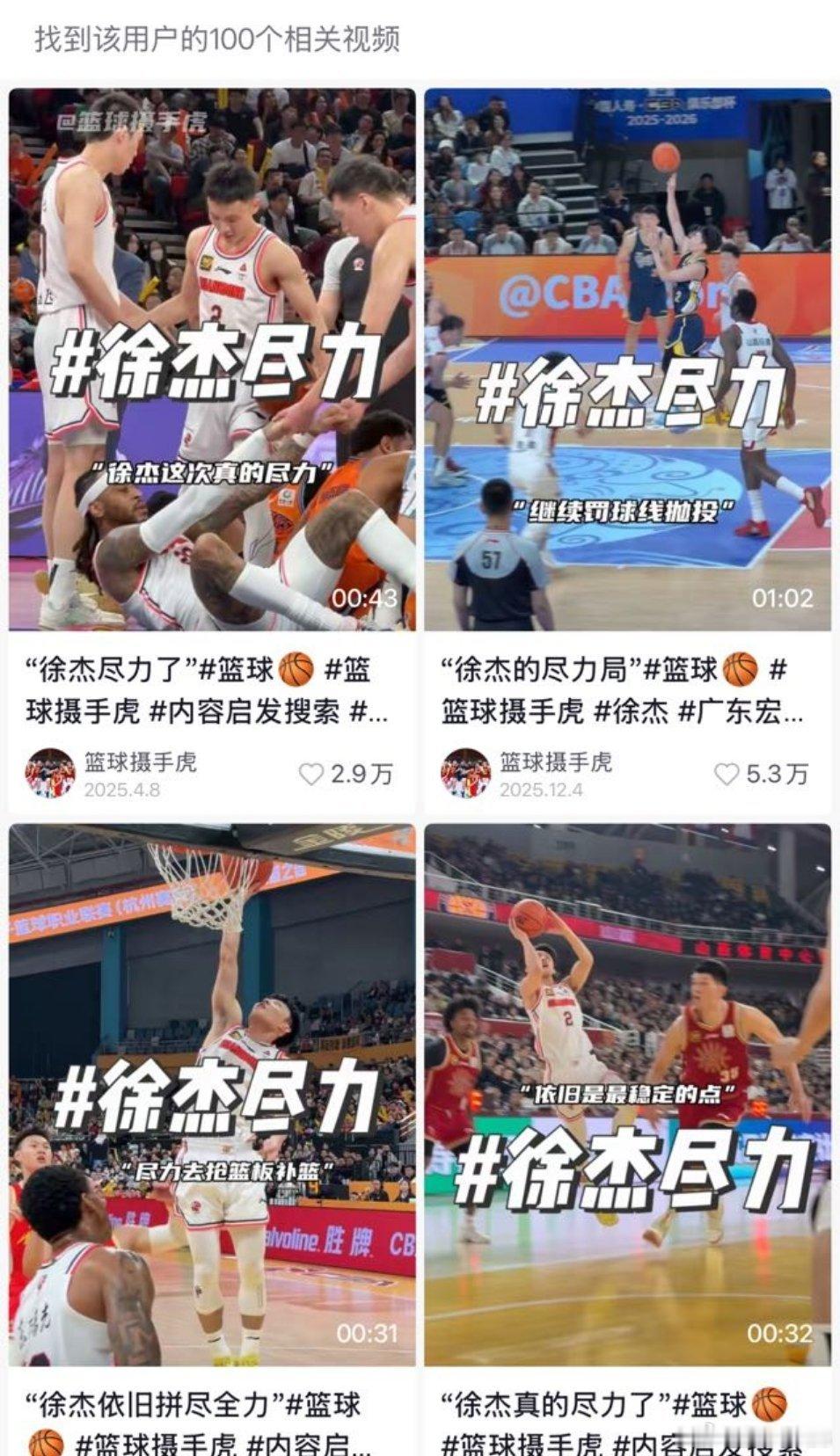Click the heart icon beneath the 徐杰的尽力局 video
Screen dimensions: 840x1456
coord(726,772)
